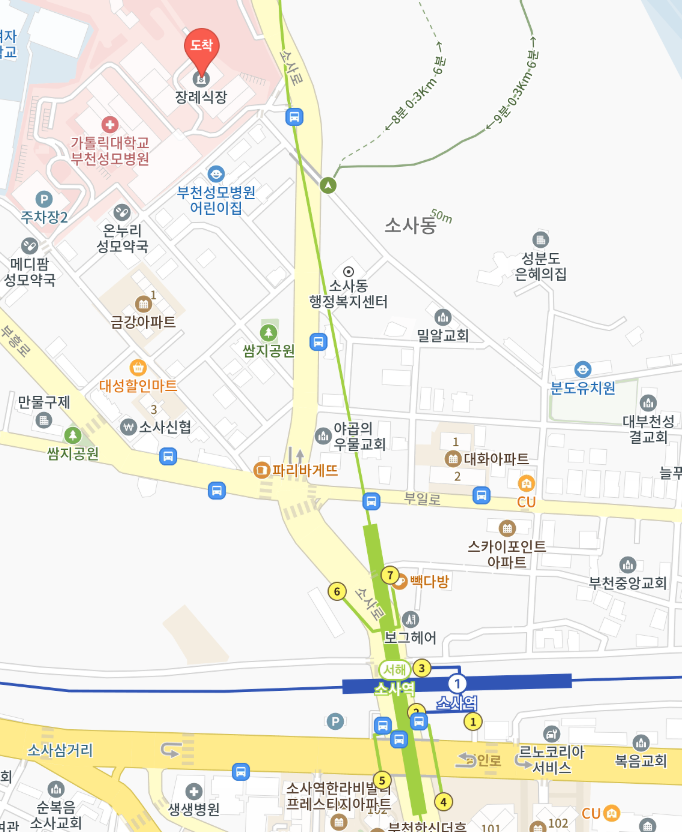Select 소사동 행정복지센터 on the map
Image resolution: width=682 pixels, height=832 pixels.
click(348, 271)
